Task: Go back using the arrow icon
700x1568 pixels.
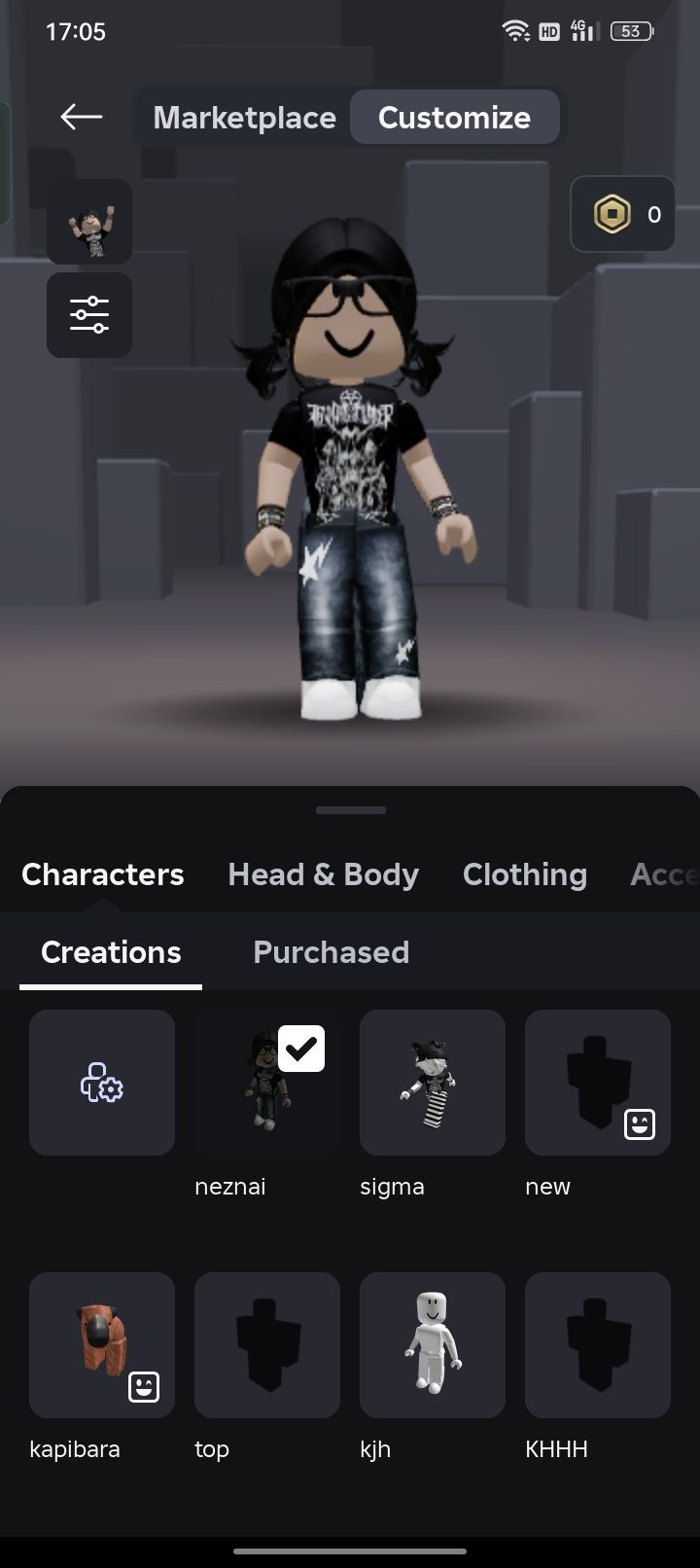Action: pos(82,118)
